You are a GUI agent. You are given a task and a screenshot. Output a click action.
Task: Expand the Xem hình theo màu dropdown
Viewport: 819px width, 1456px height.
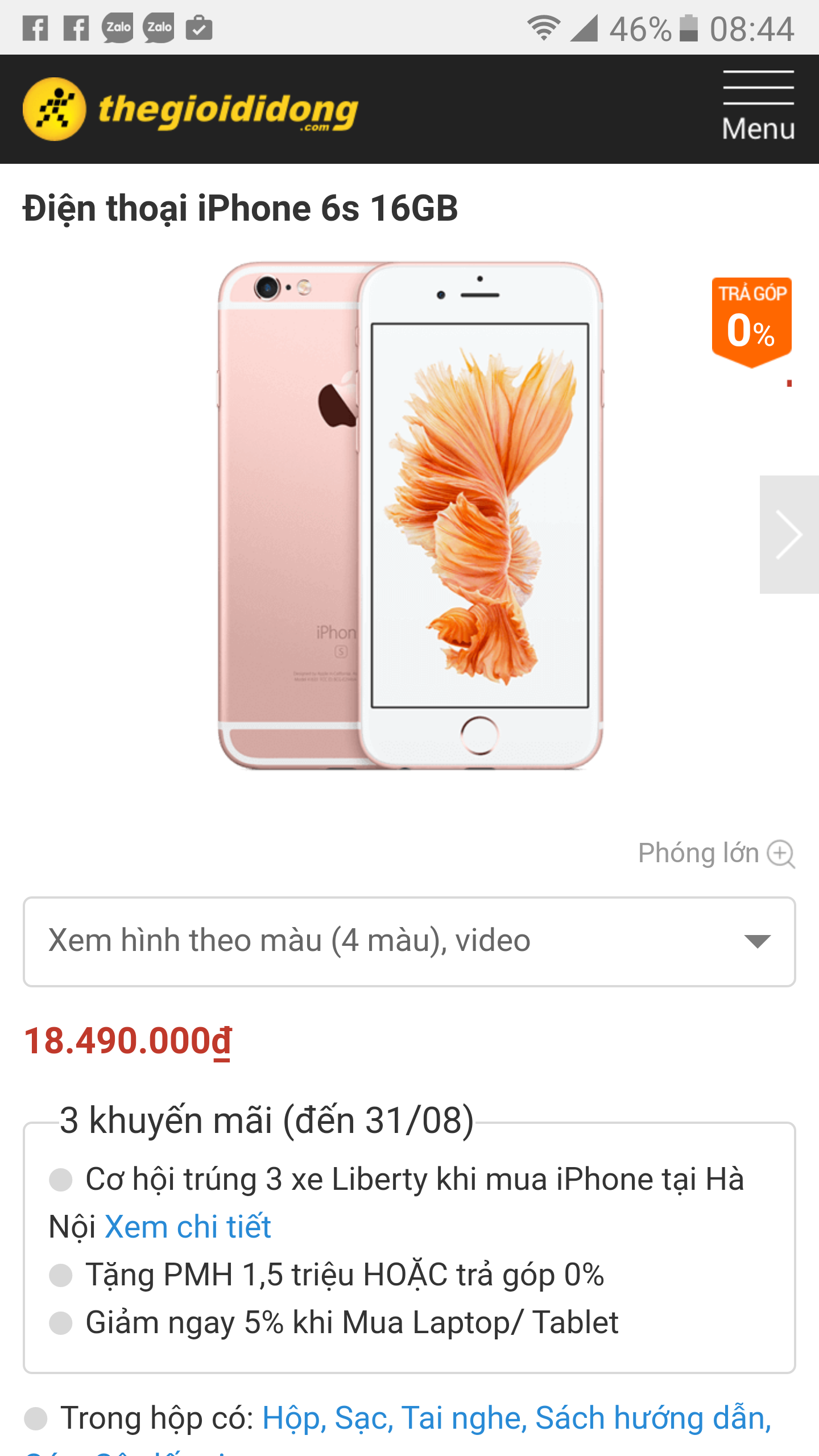[409, 942]
